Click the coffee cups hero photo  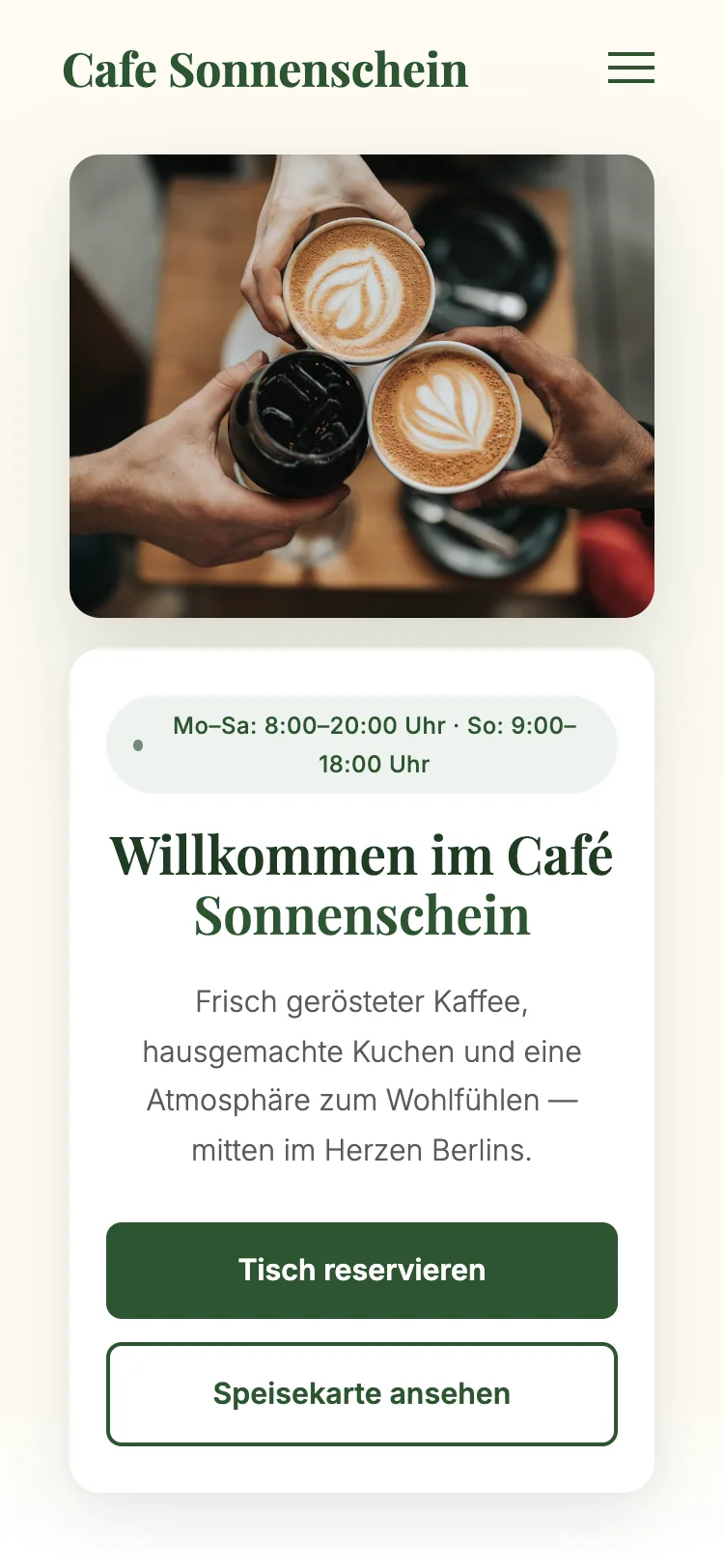coord(362,384)
